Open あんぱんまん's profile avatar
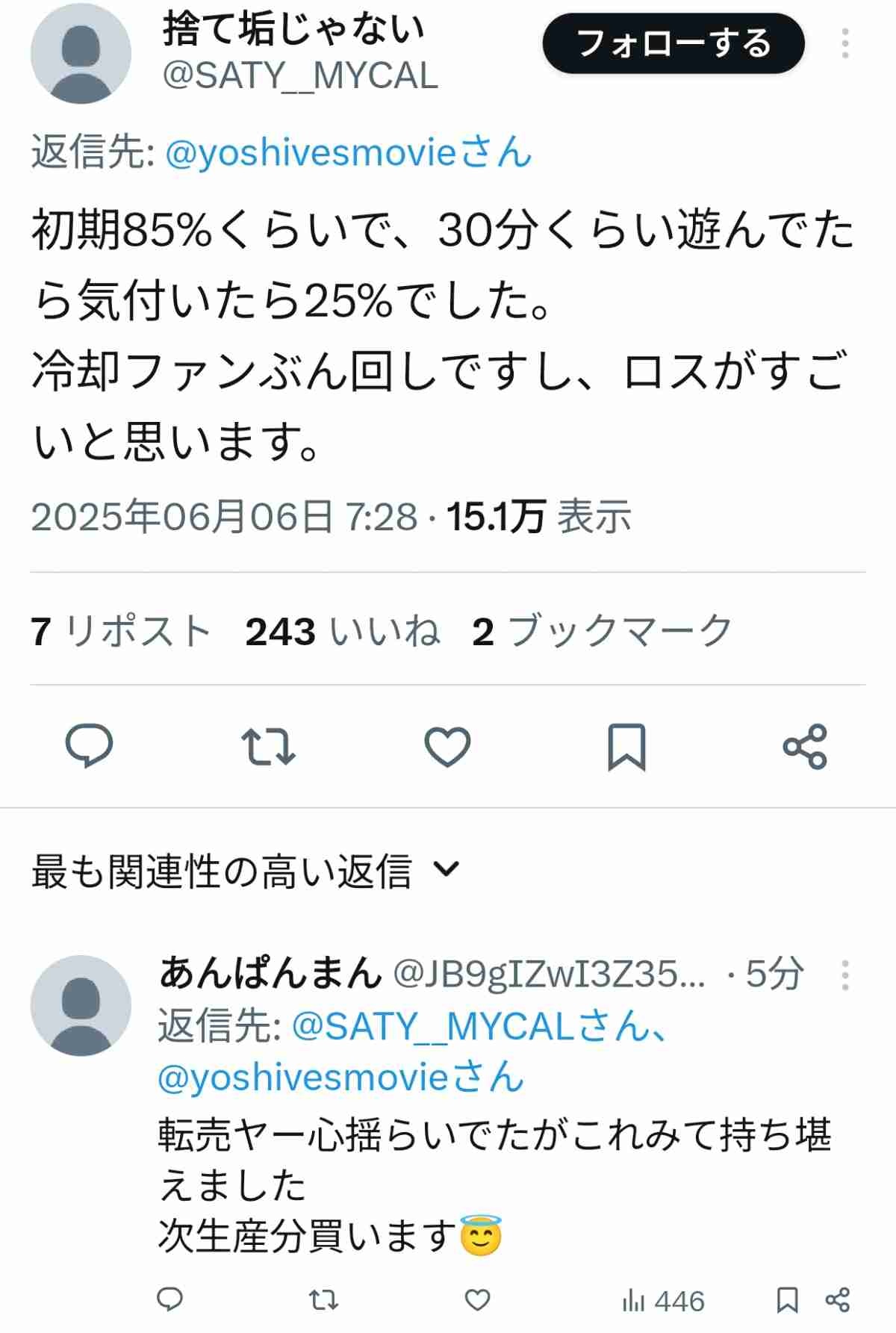Image resolution: width=896 pixels, height=1333 pixels. 81,1005
